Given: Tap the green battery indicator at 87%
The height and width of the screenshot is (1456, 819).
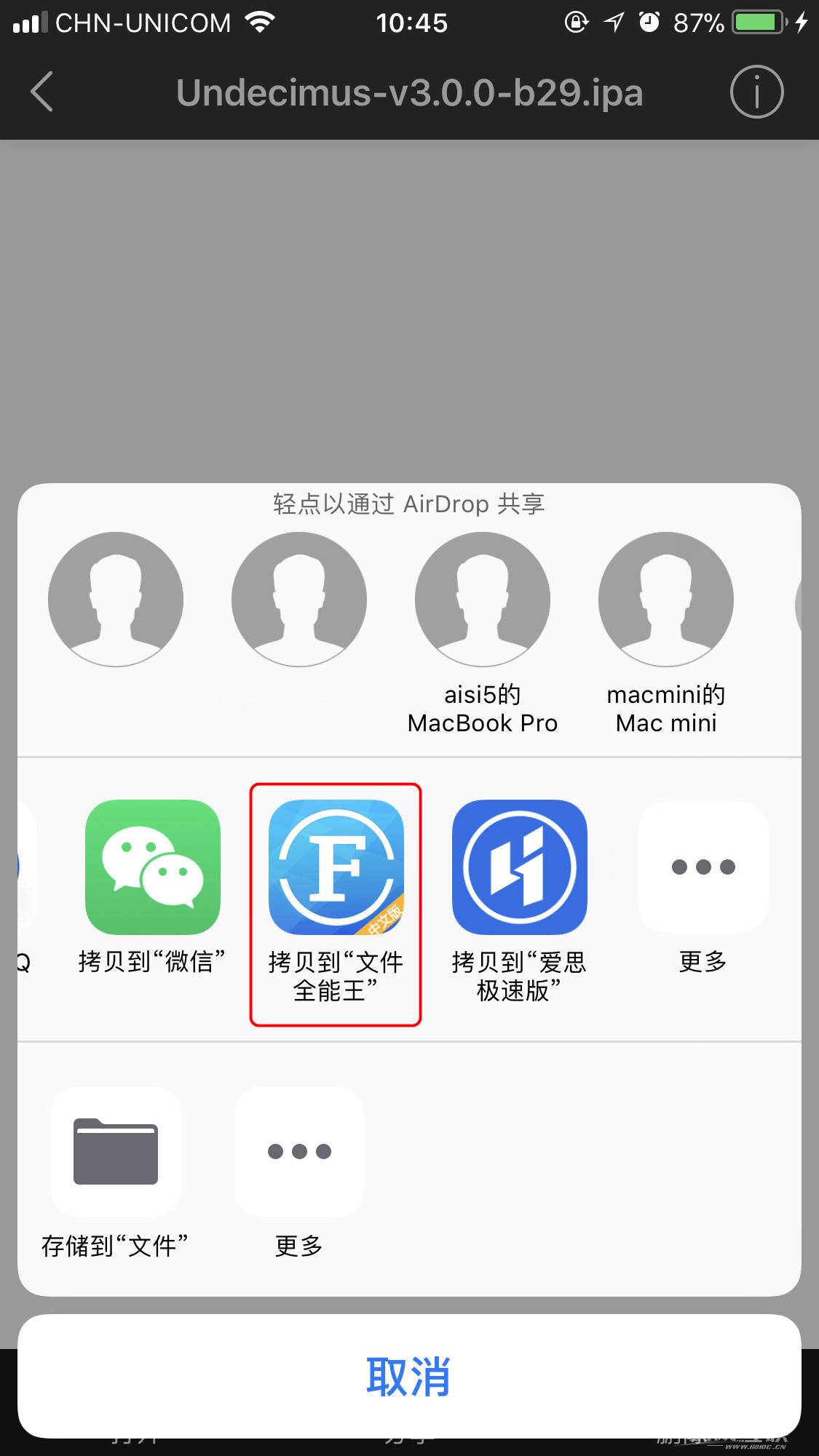Looking at the screenshot, I should pyautogui.click(x=759, y=22).
